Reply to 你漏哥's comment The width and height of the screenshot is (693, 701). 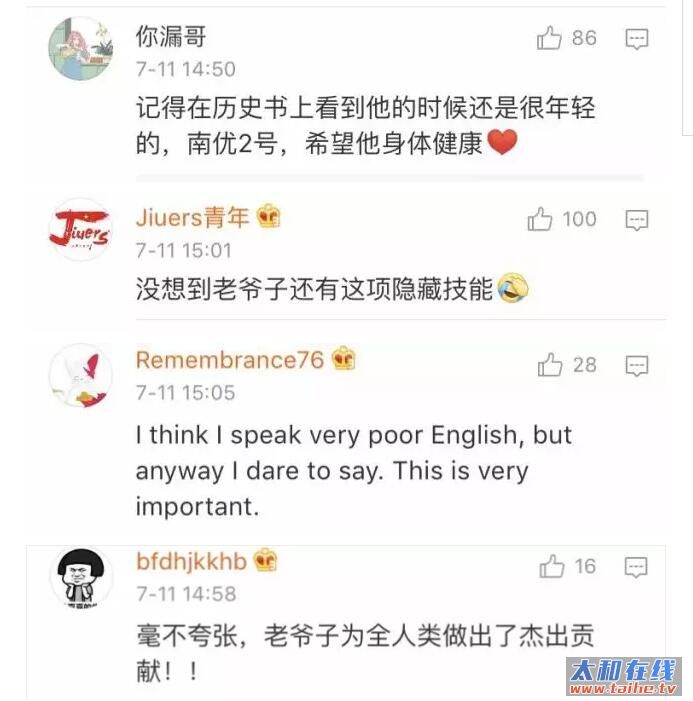tap(637, 39)
